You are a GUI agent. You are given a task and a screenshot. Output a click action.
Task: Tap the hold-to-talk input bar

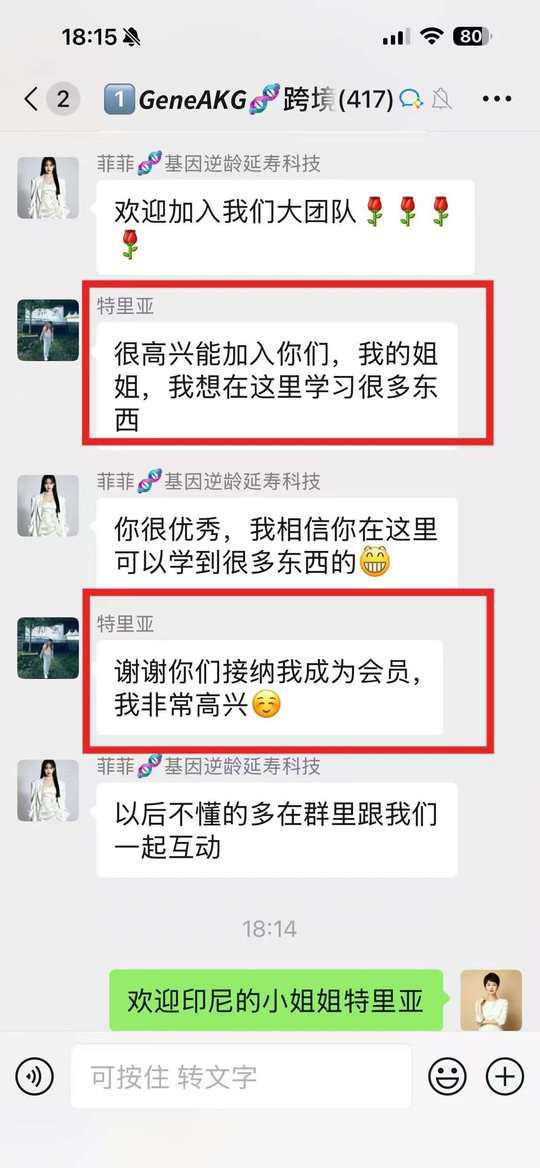click(241, 1076)
